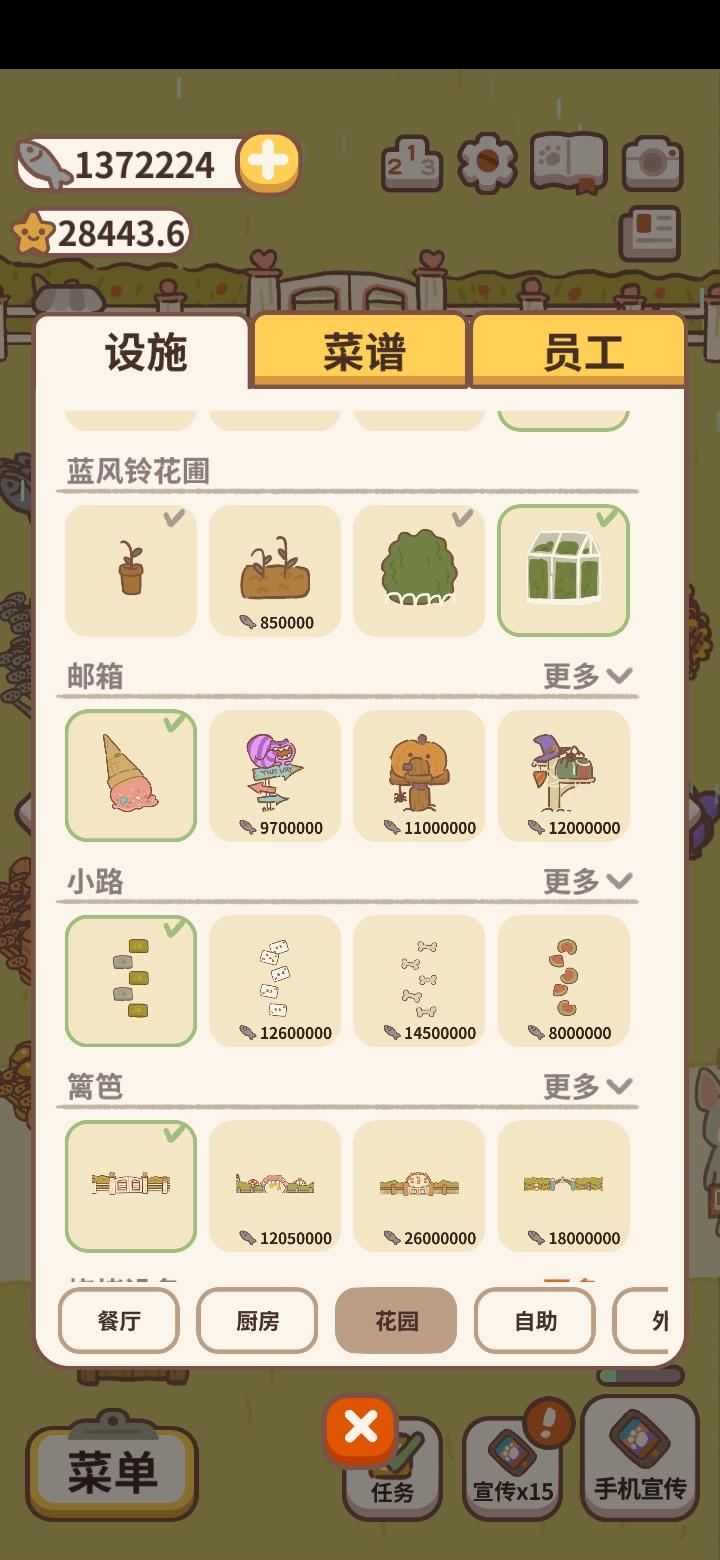
Task: Switch to the 员工 tab
Action: (582, 352)
